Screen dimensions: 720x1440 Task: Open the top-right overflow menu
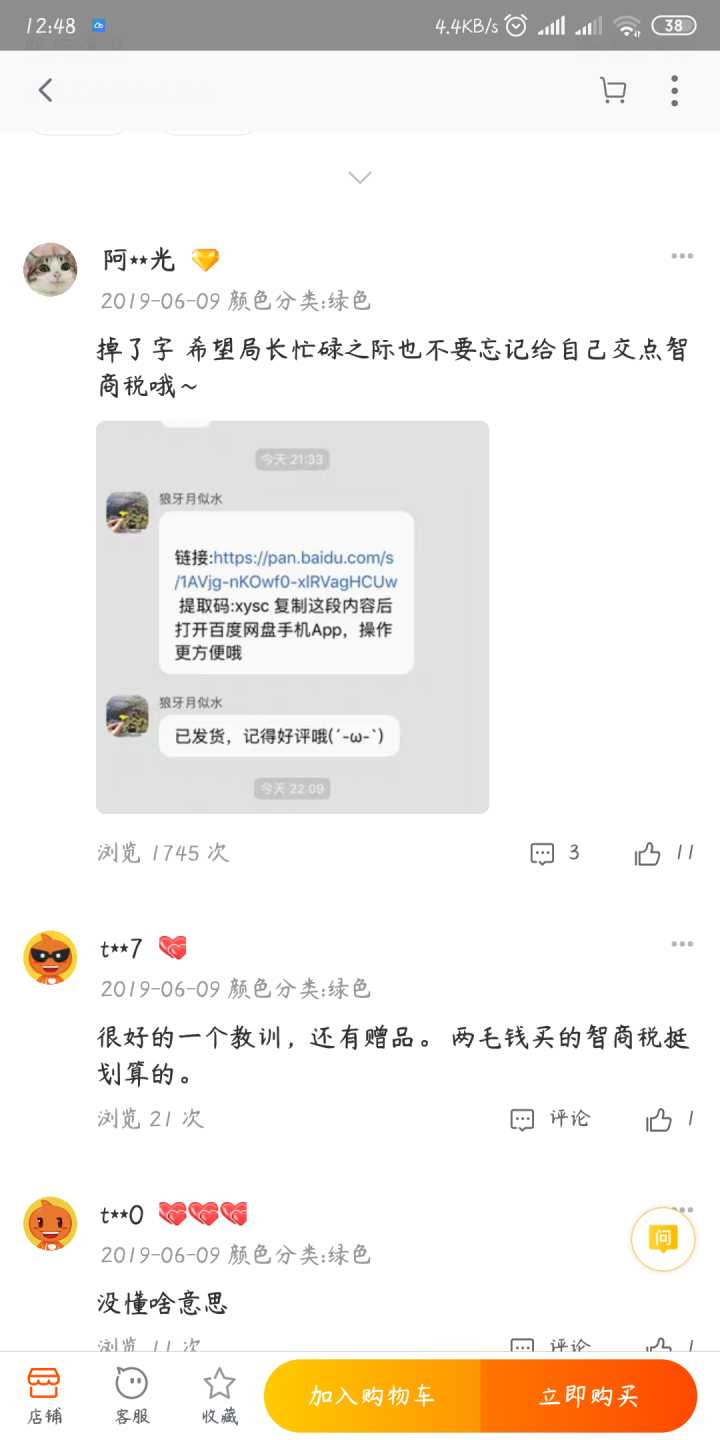point(674,91)
